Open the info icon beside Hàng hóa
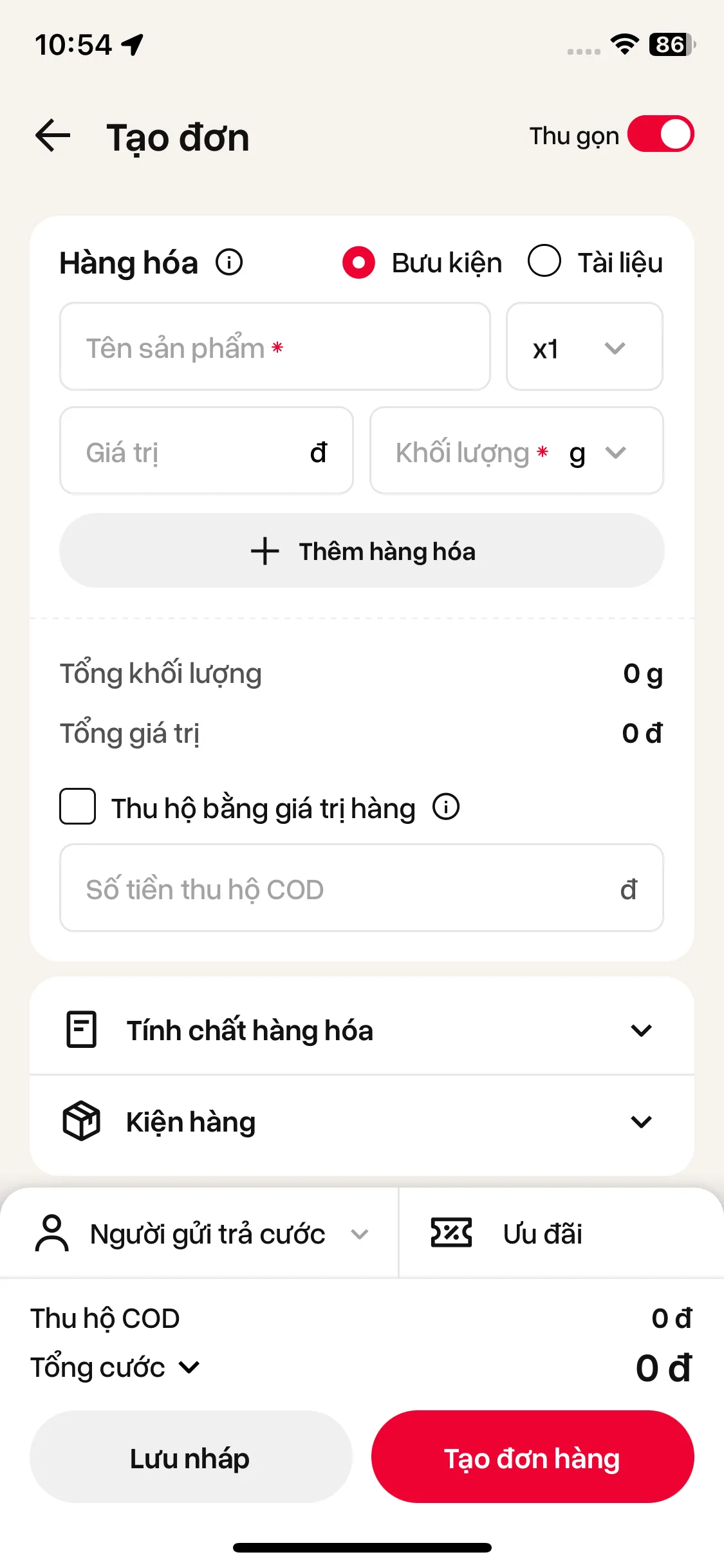The height and width of the screenshot is (1568, 724). pyautogui.click(x=229, y=263)
